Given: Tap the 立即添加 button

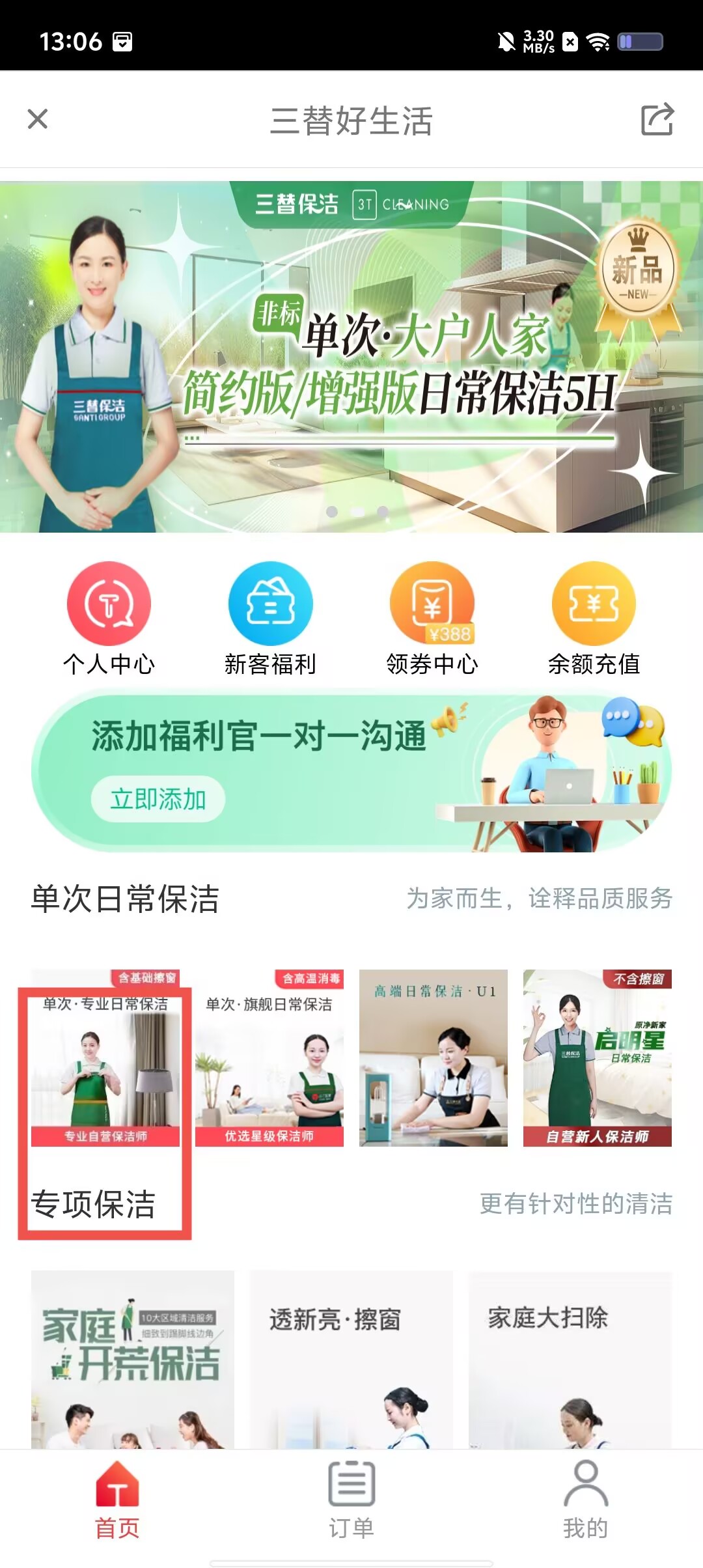Looking at the screenshot, I should 158,799.
